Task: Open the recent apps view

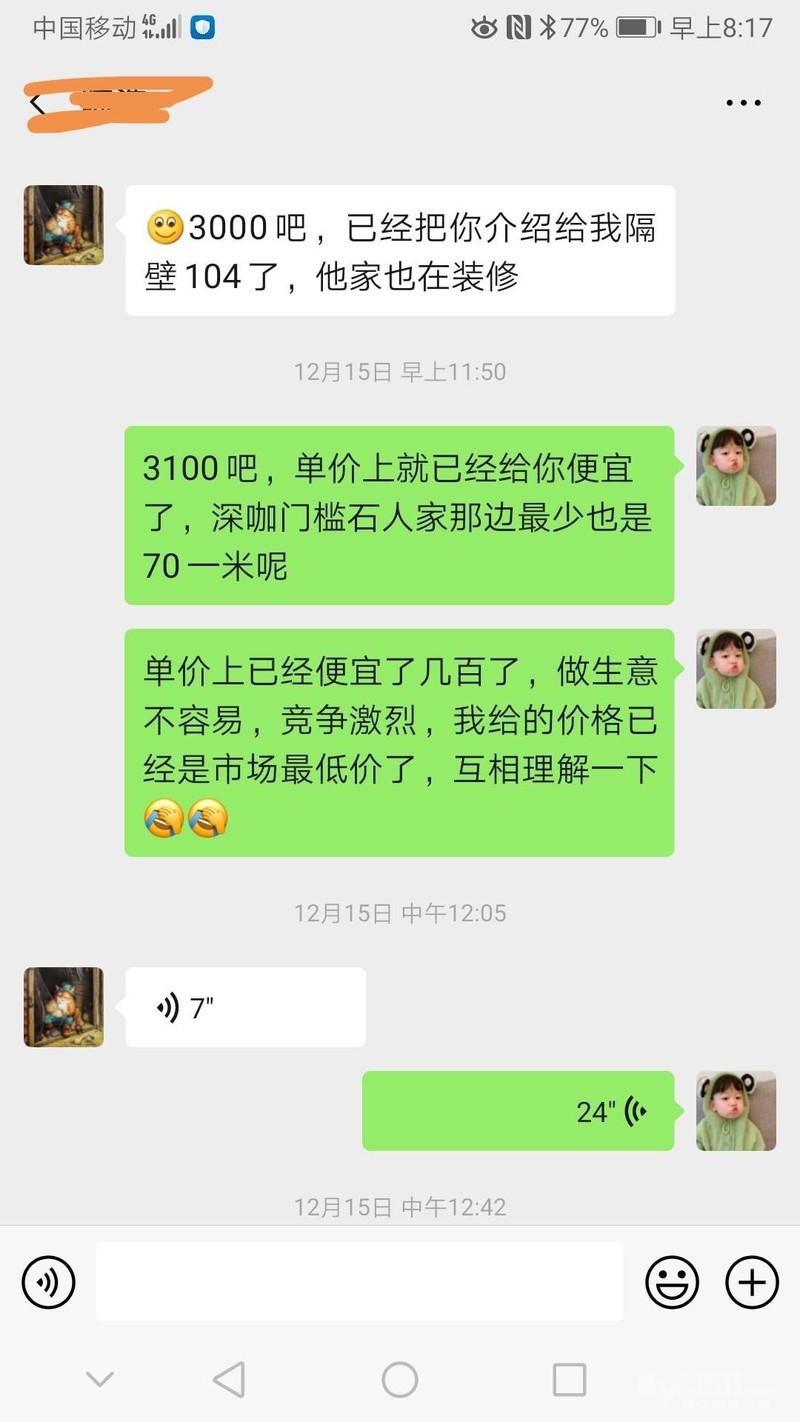Action: (x=569, y=1380)
